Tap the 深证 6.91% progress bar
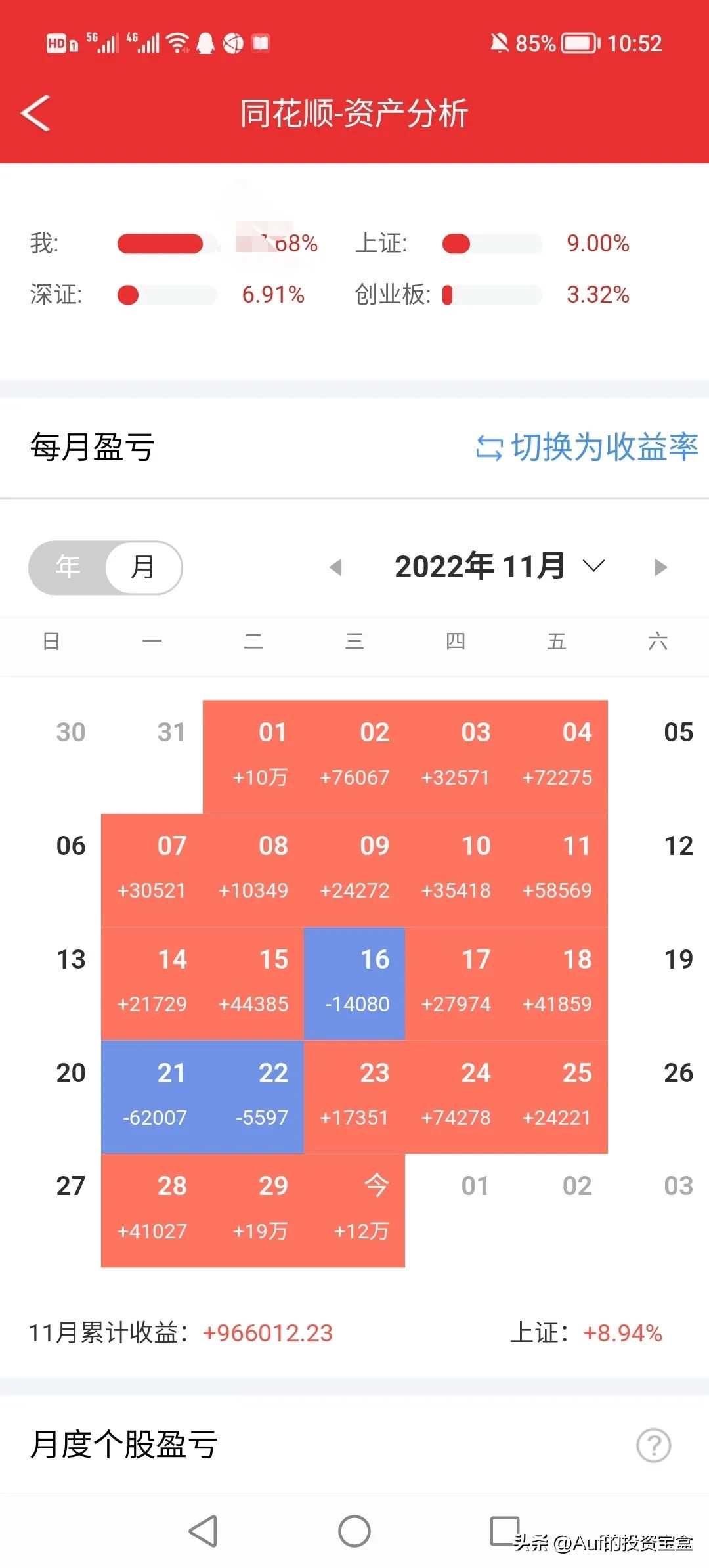This screenshot has width=709, height=1568. pyautogui.click(x=167, y=295)
